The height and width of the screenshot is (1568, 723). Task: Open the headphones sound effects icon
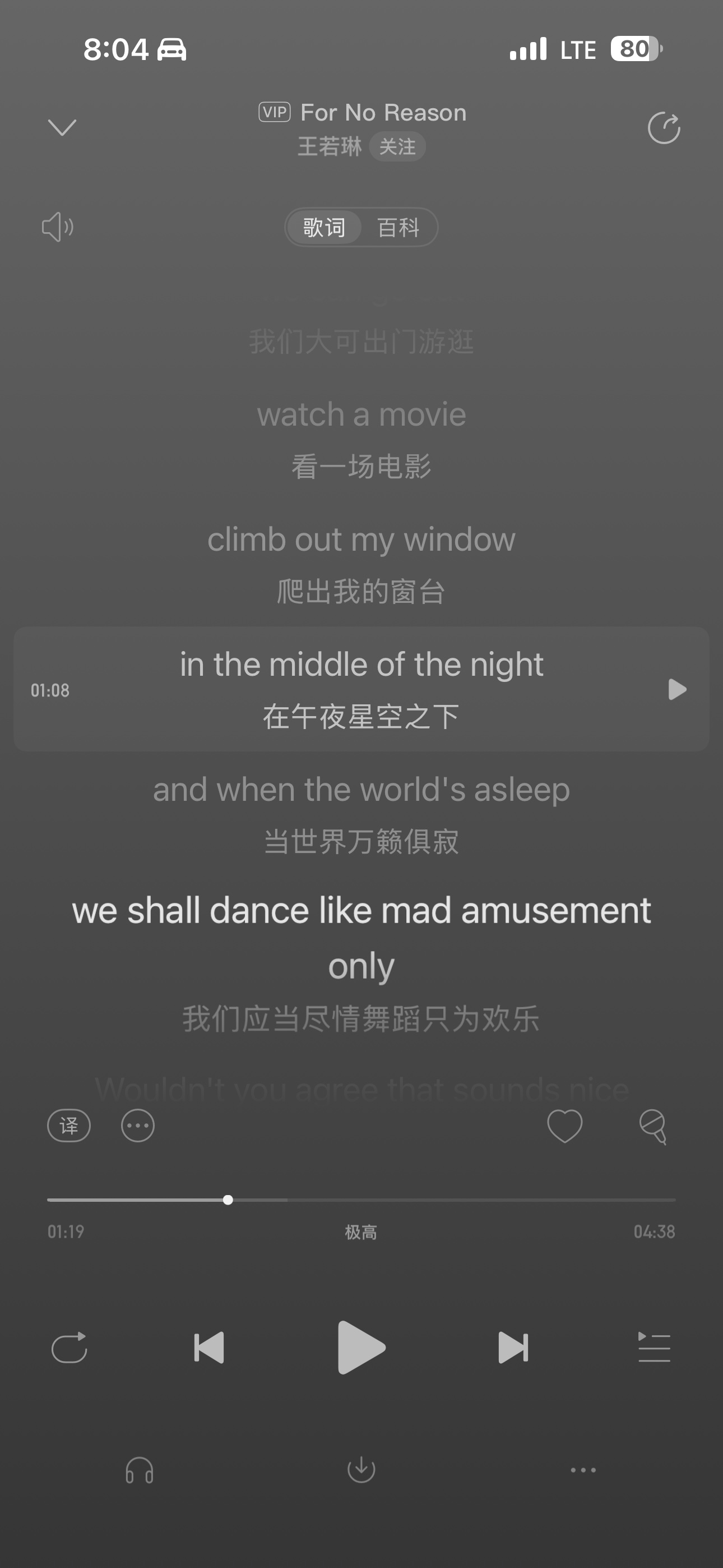[x=140, y=1470]
